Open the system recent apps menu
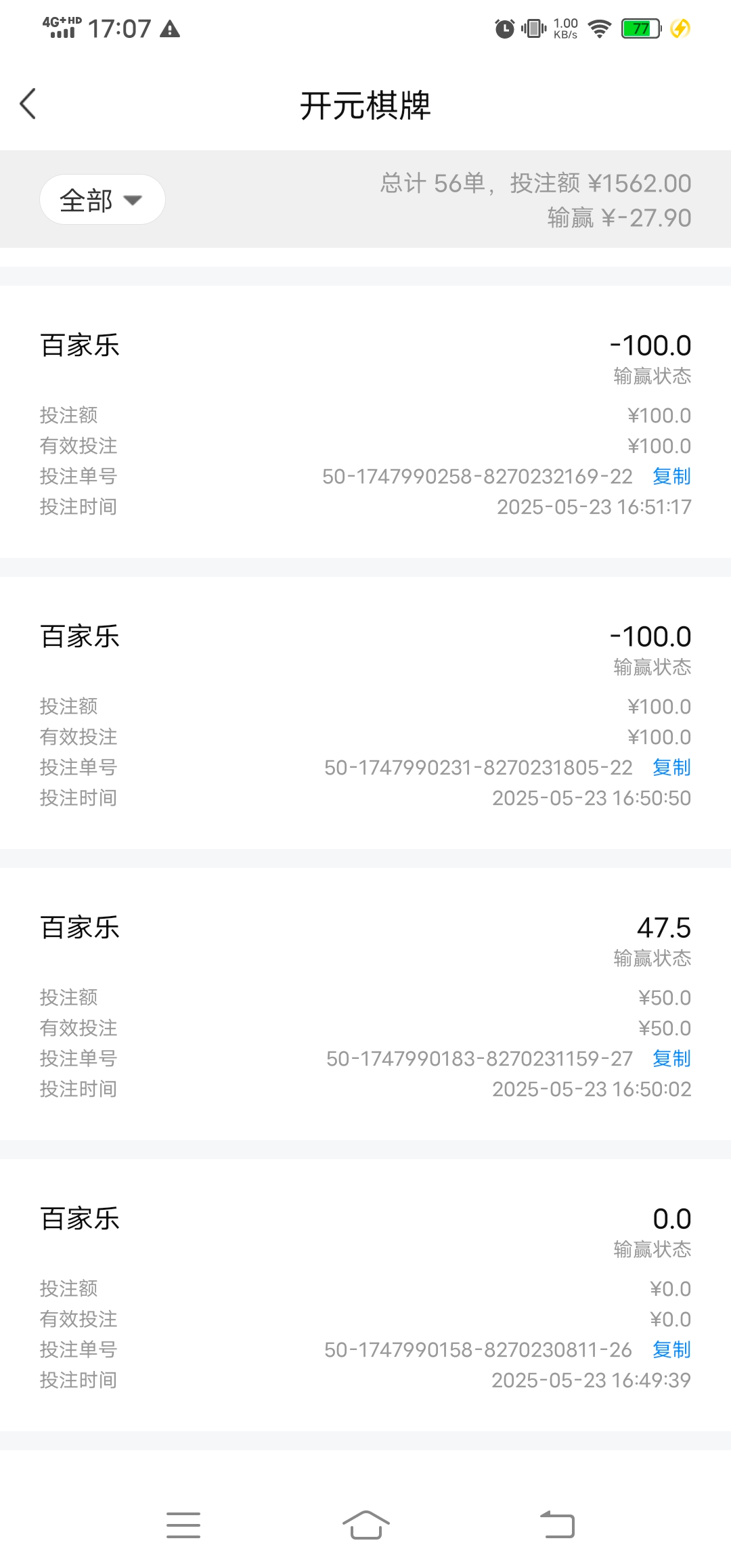 [183, 1525]
